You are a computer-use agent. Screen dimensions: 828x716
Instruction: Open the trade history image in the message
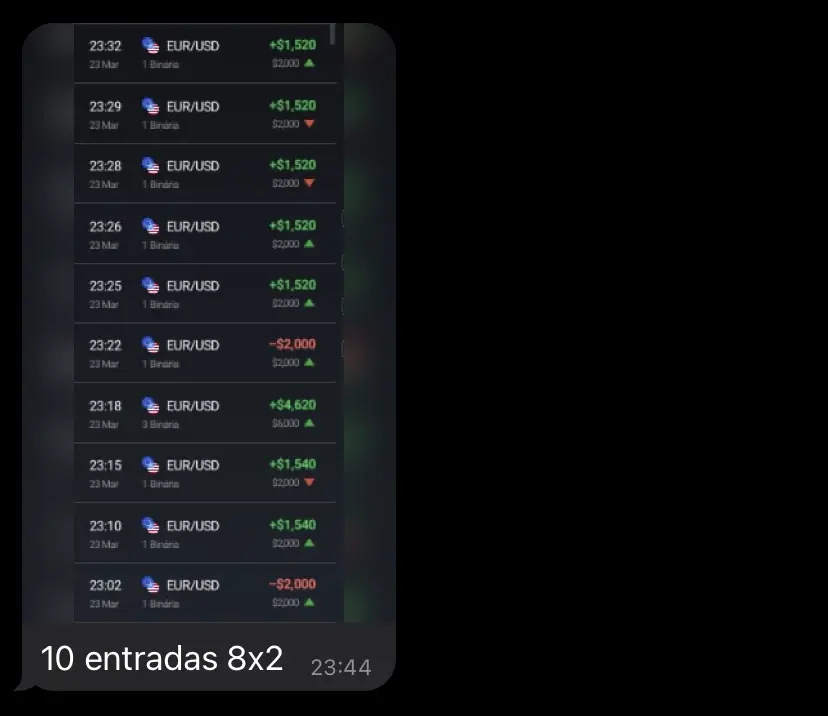208,320
